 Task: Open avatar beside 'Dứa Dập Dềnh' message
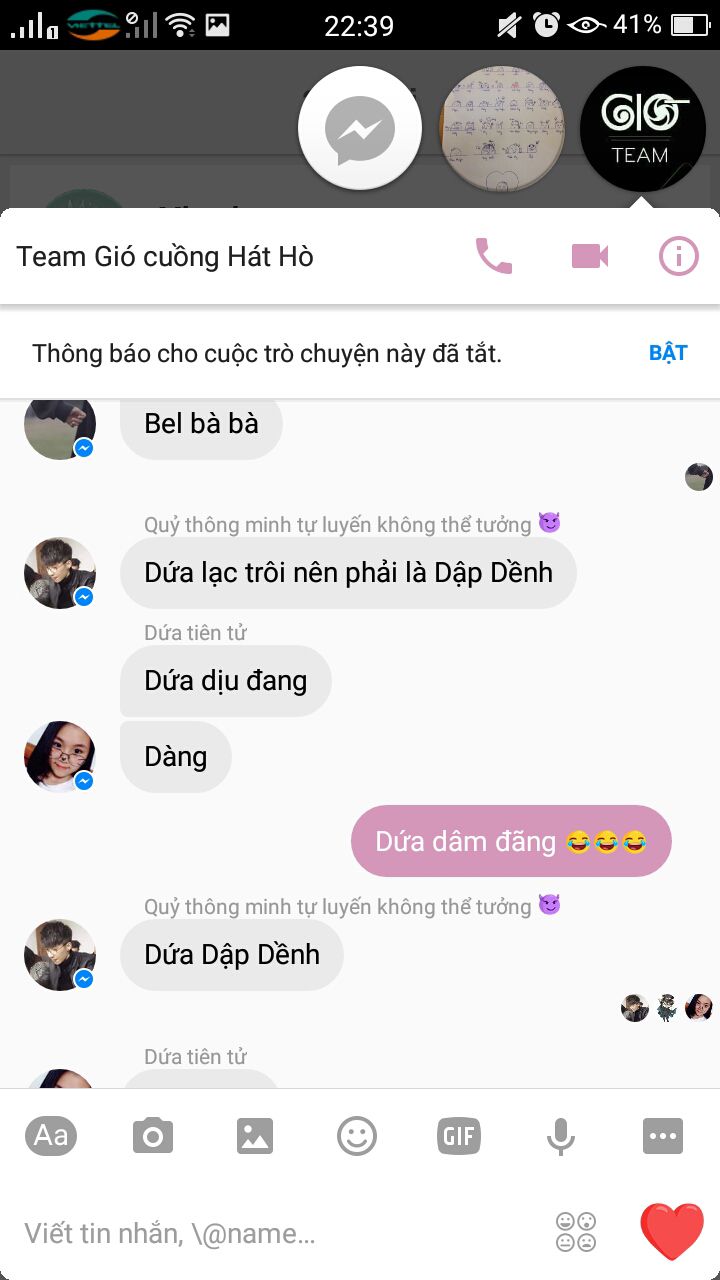[x=60, y=955]
